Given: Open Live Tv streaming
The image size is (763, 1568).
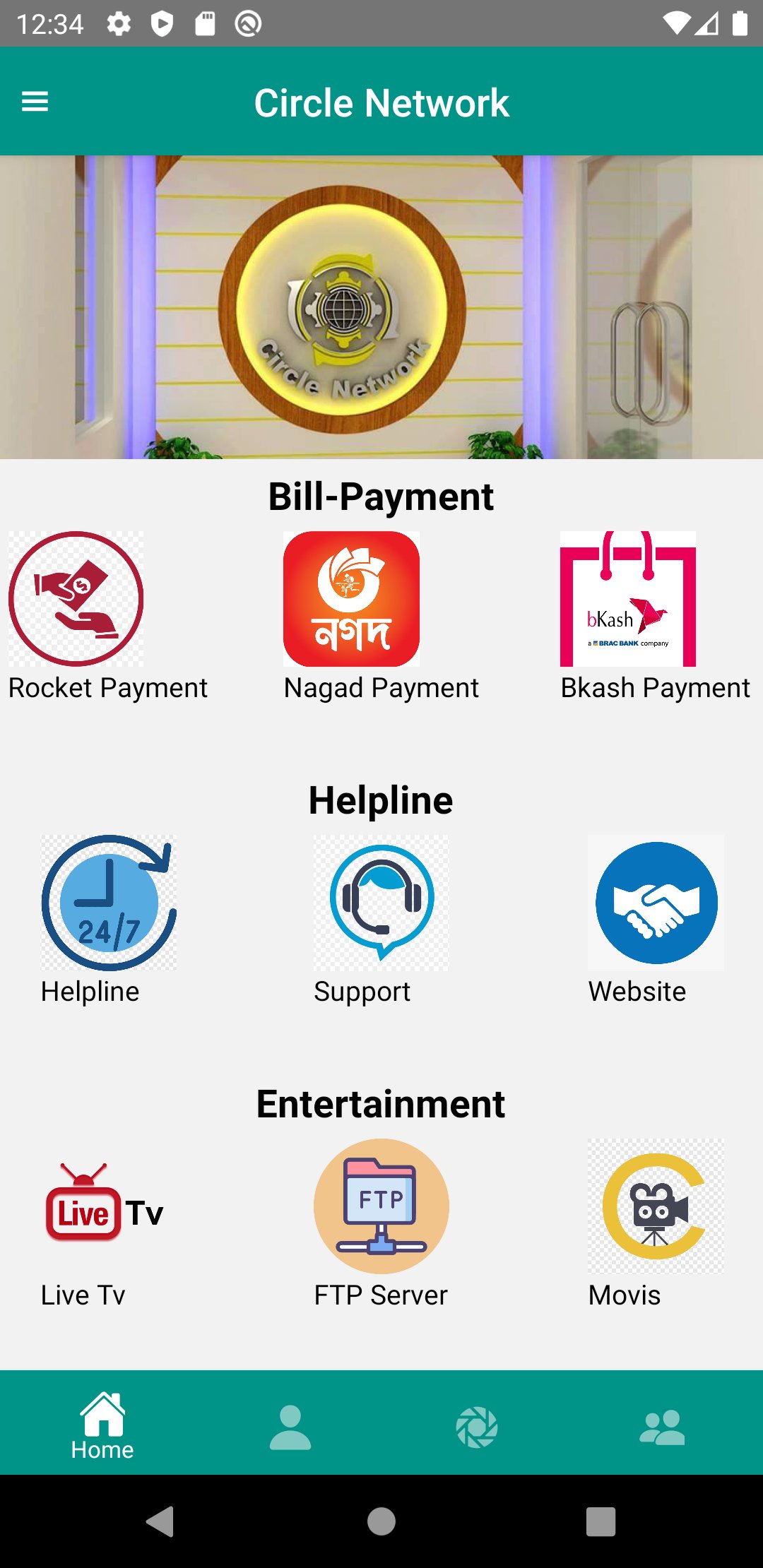Looking at the screenshot, I should tap(103, 1208).
